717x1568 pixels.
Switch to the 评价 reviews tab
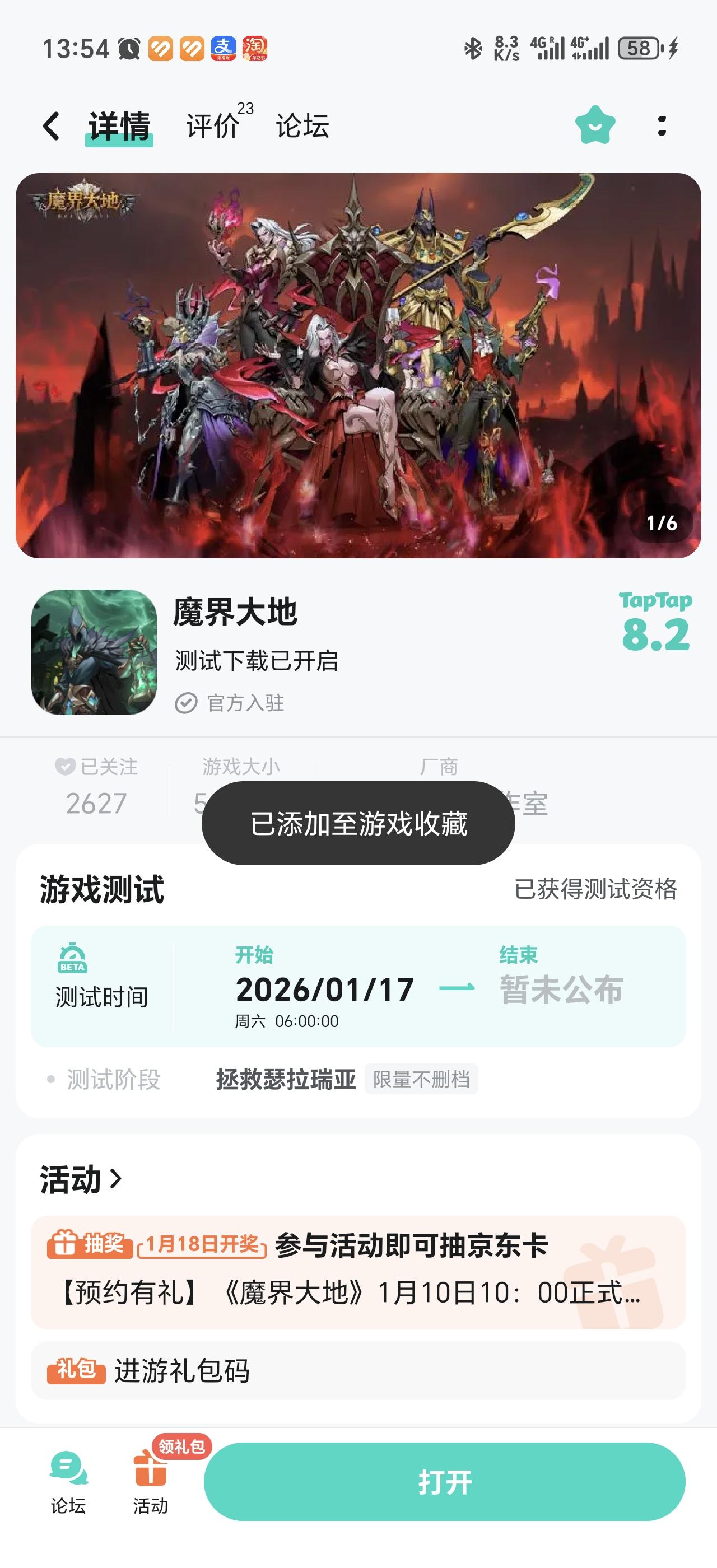tap(214, 126)
